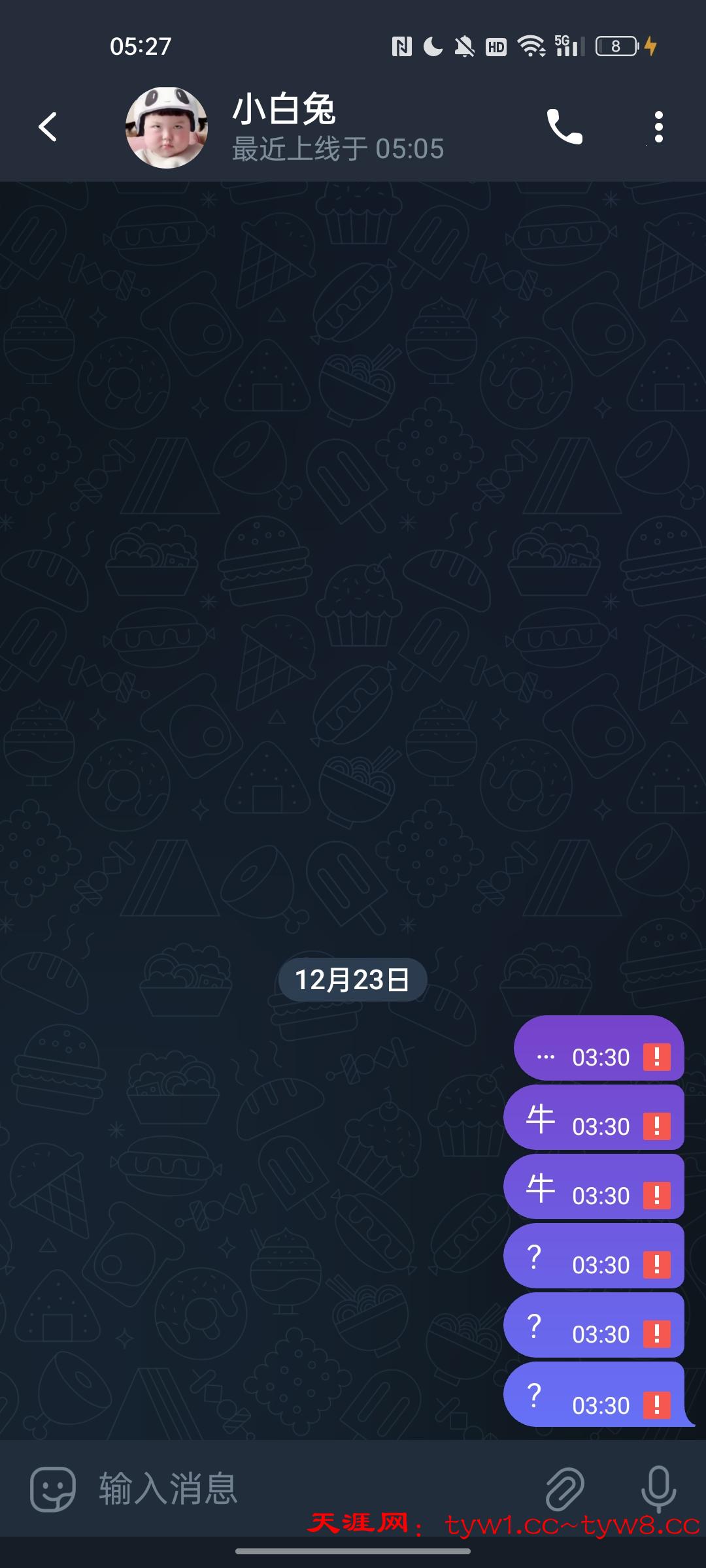Open 小白兔's profile from the avatar
The width and height of the screenshot is (706, 1568).
click(x=167, y=127)
